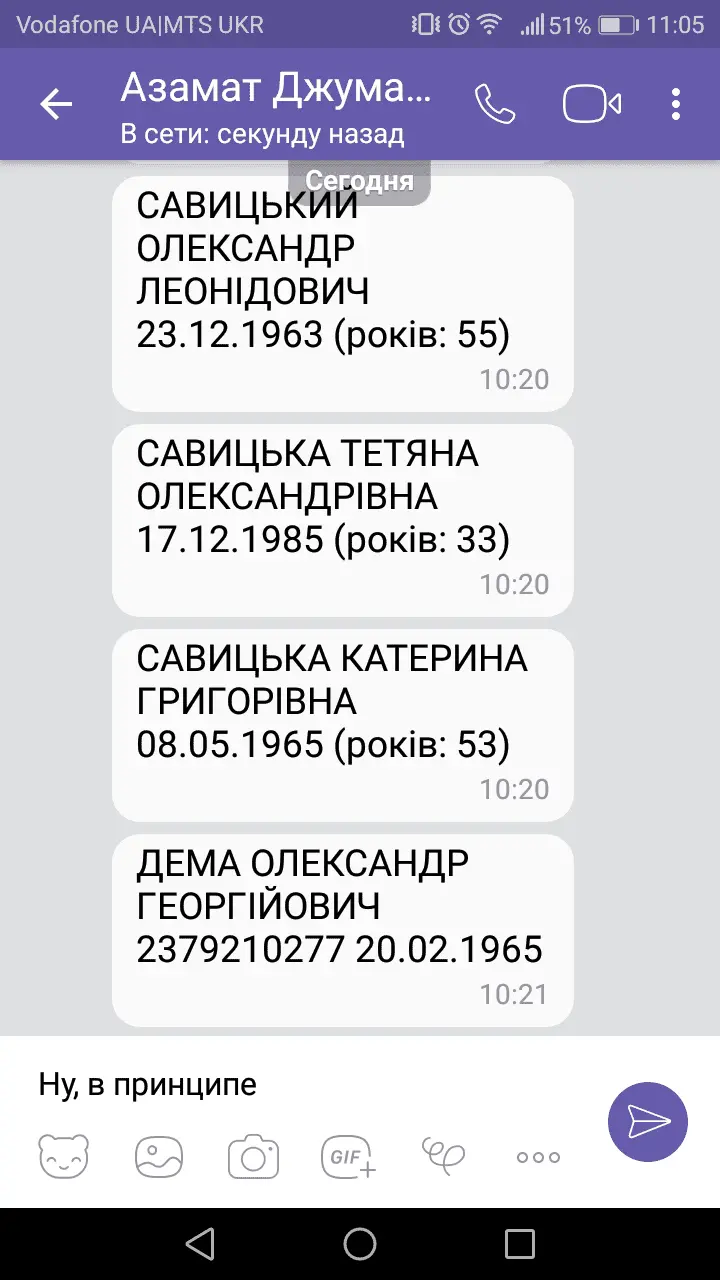Open the sticker picker

63,1157
